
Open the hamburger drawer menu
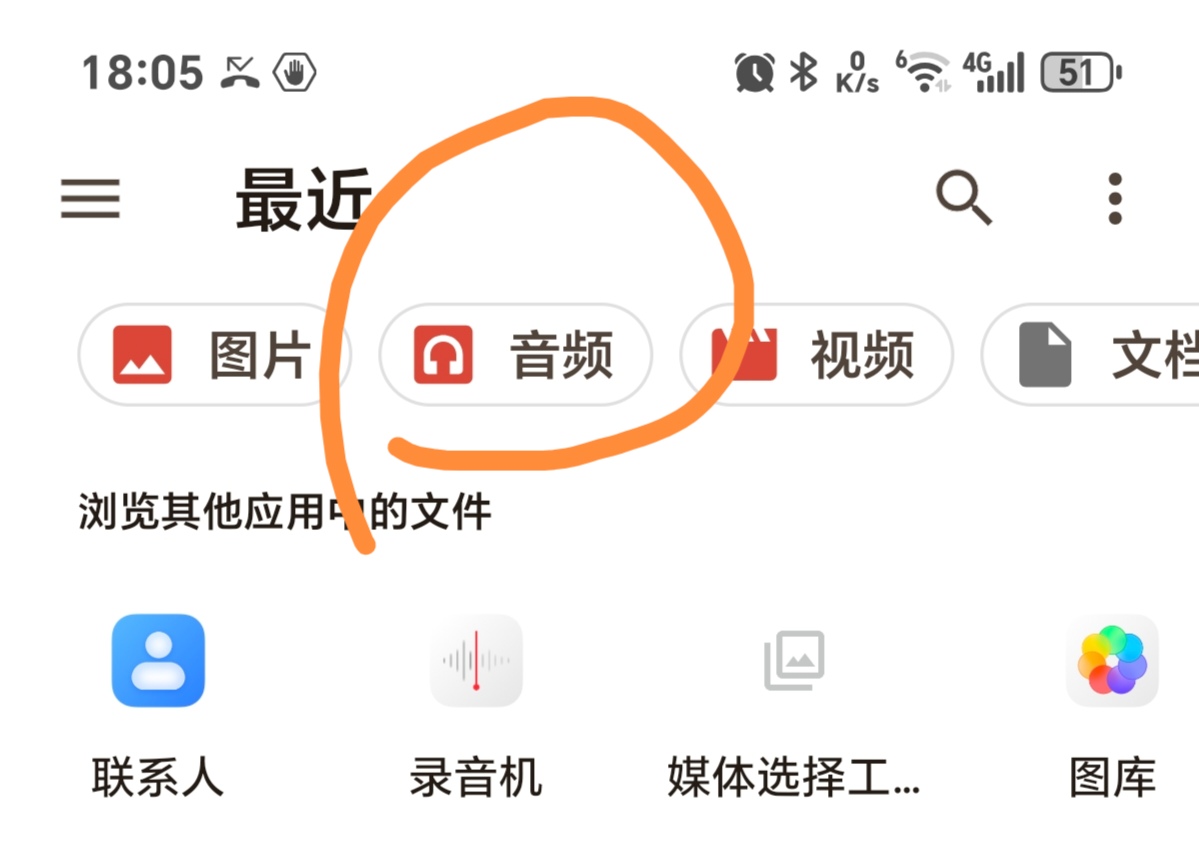(x=90, y=199)
